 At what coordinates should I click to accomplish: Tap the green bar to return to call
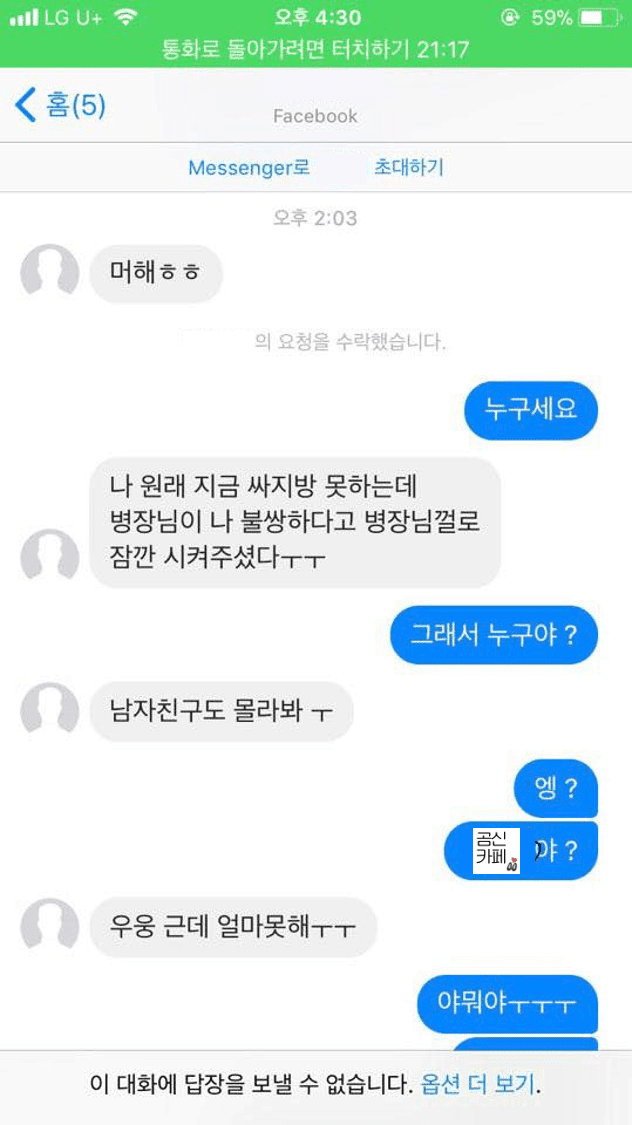[x=316, y=49]
